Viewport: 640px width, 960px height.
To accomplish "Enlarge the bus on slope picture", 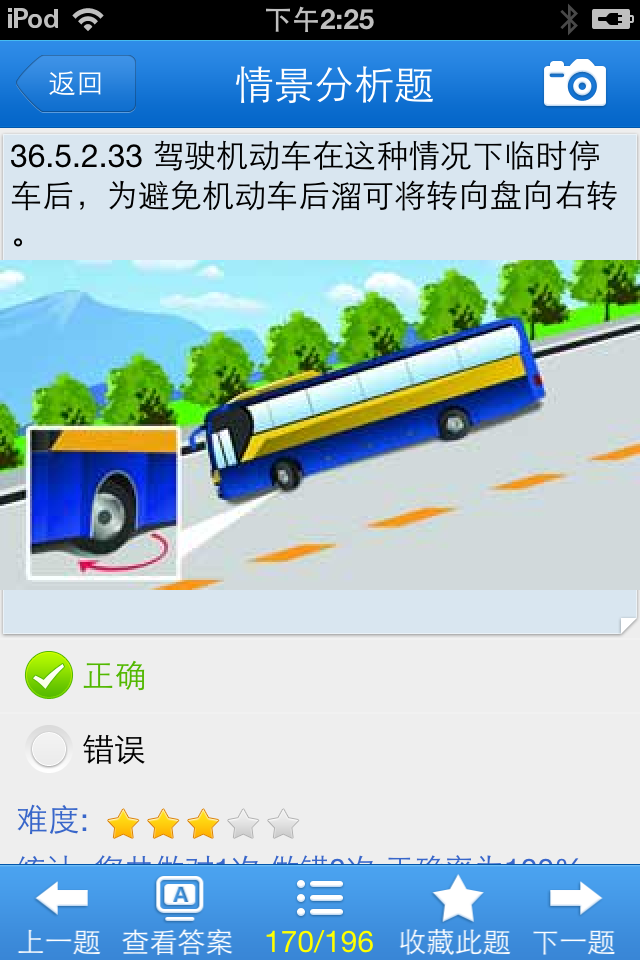I will coord(320,425).
